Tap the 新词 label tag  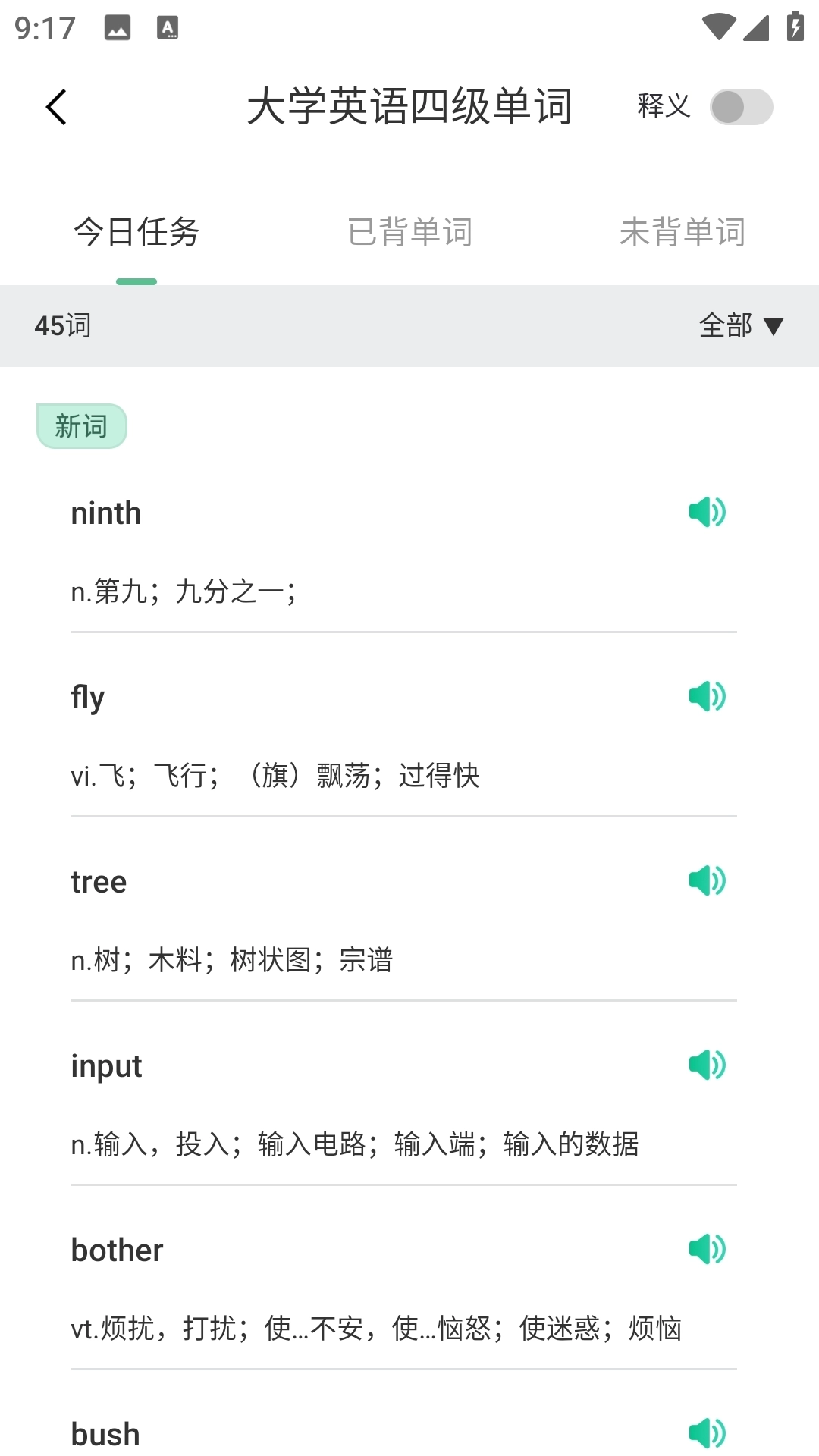[x=81, y=426]
